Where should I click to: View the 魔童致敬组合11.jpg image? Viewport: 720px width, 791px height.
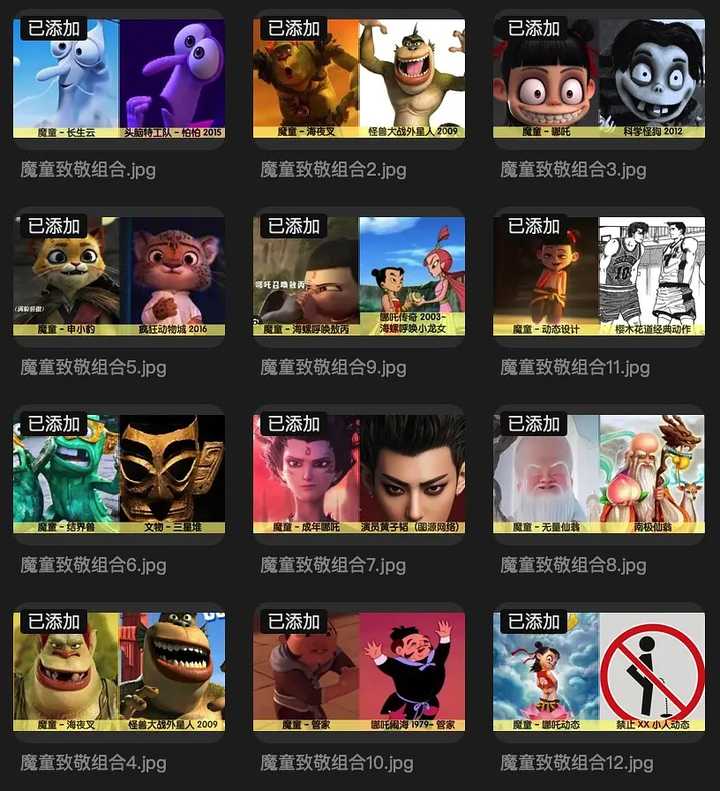tap(599, 277)
